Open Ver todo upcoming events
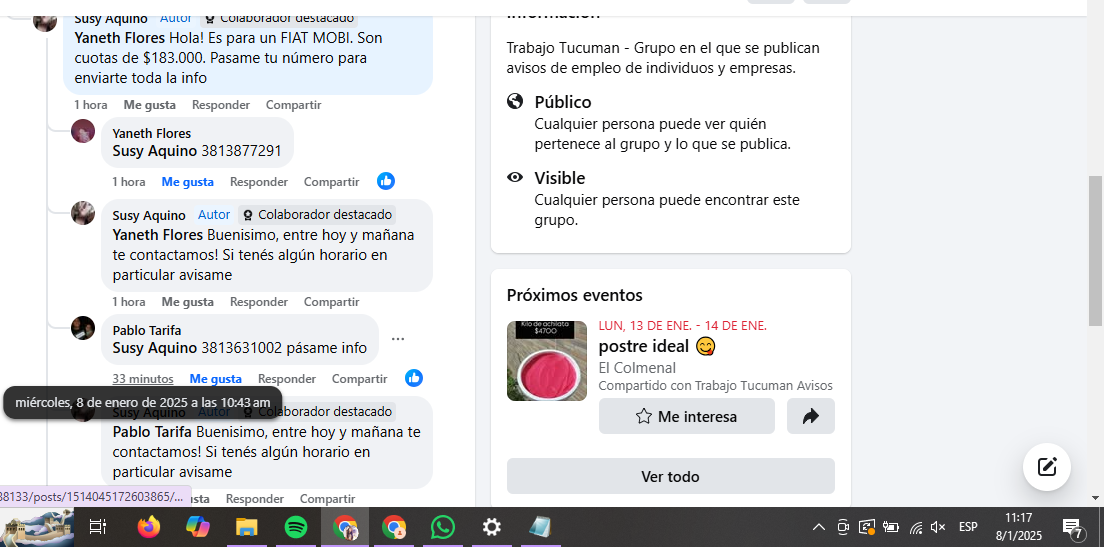 pos(670,476)
